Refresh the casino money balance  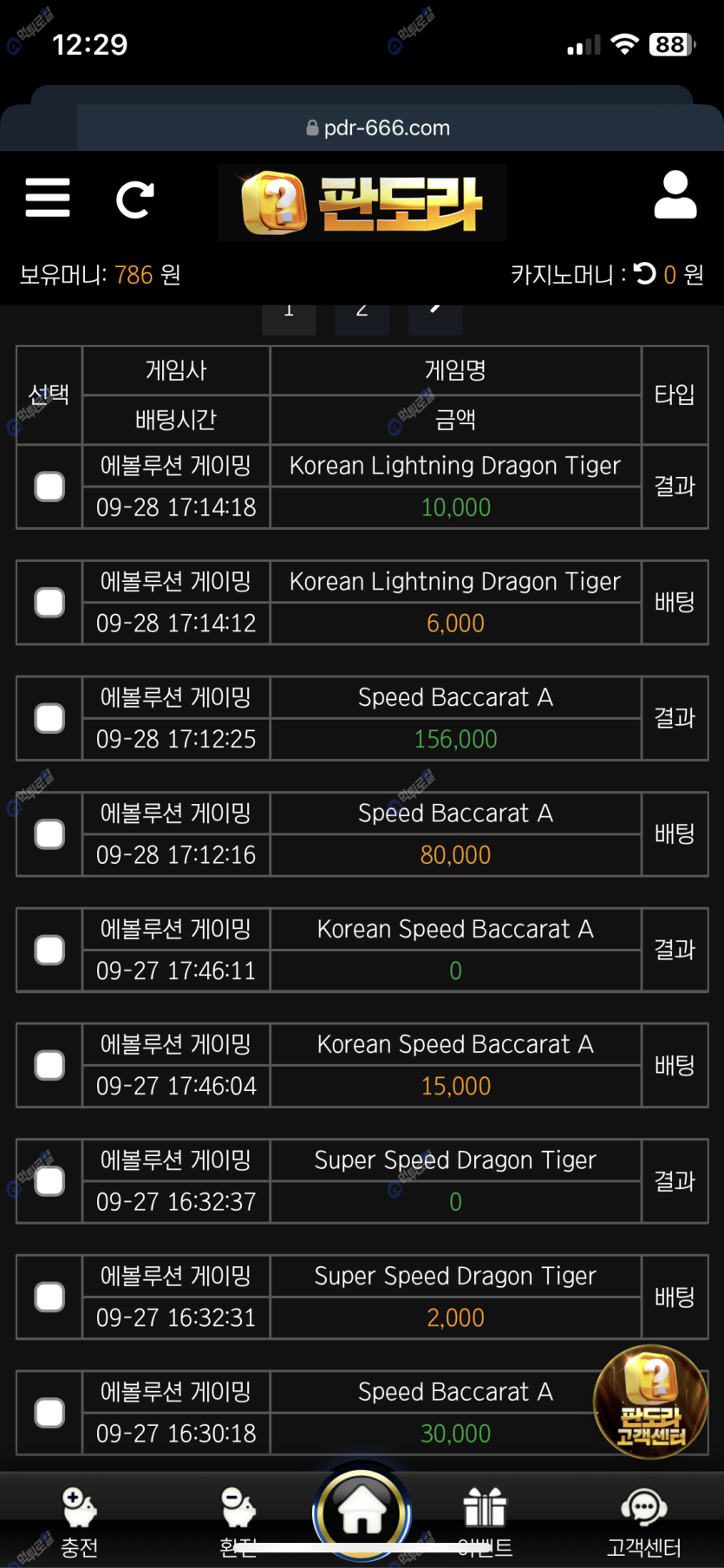pyautogui.click(x=644, y=274)
